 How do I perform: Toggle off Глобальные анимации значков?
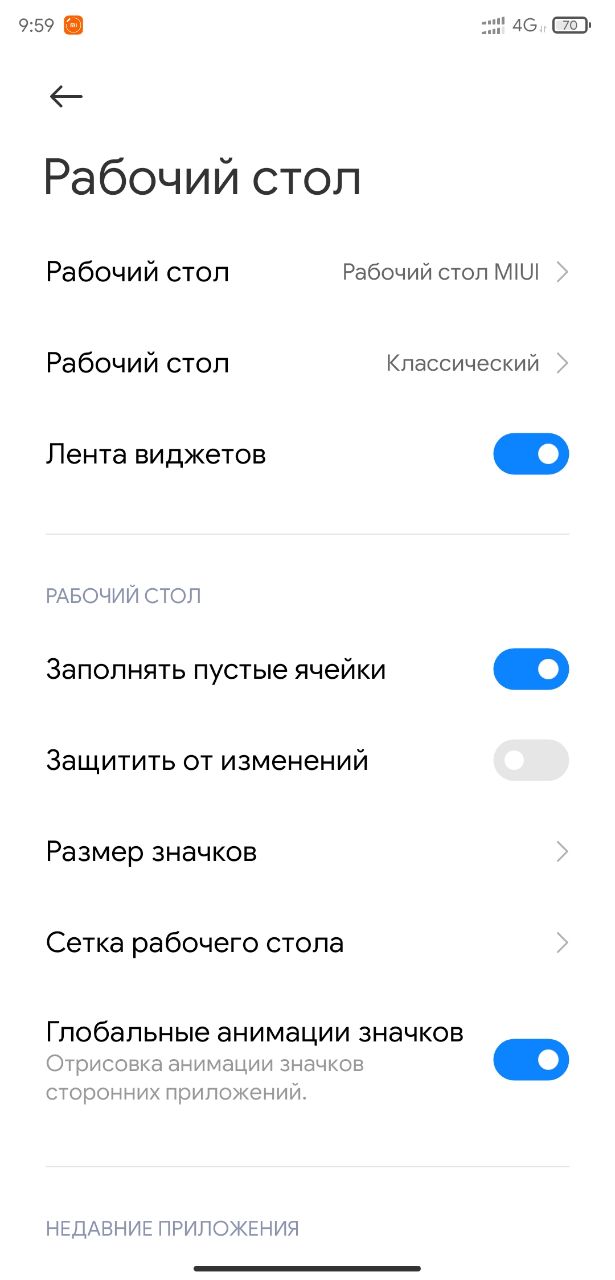tap(531, 1060)
